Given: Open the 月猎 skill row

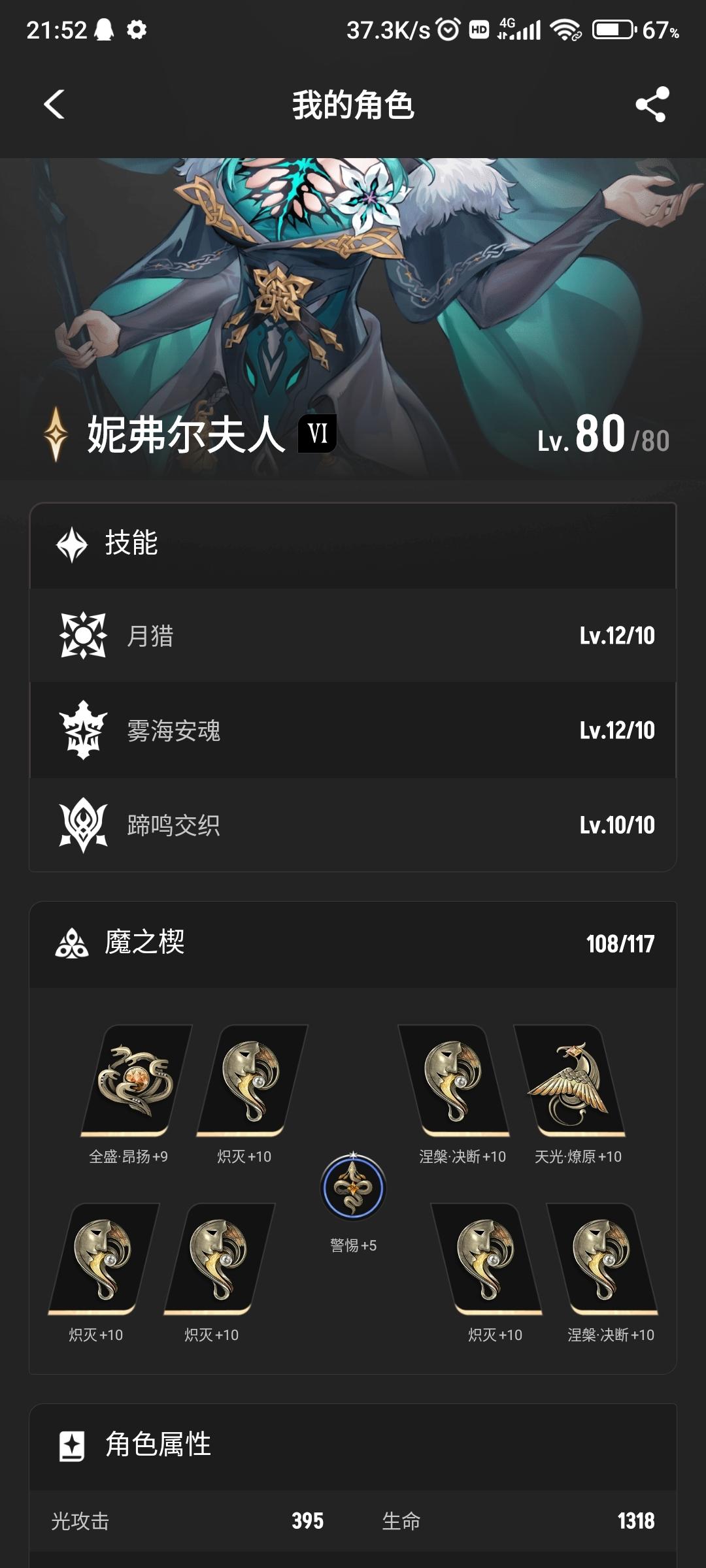Looking at the screenshot, I should [x=353, y=636].
